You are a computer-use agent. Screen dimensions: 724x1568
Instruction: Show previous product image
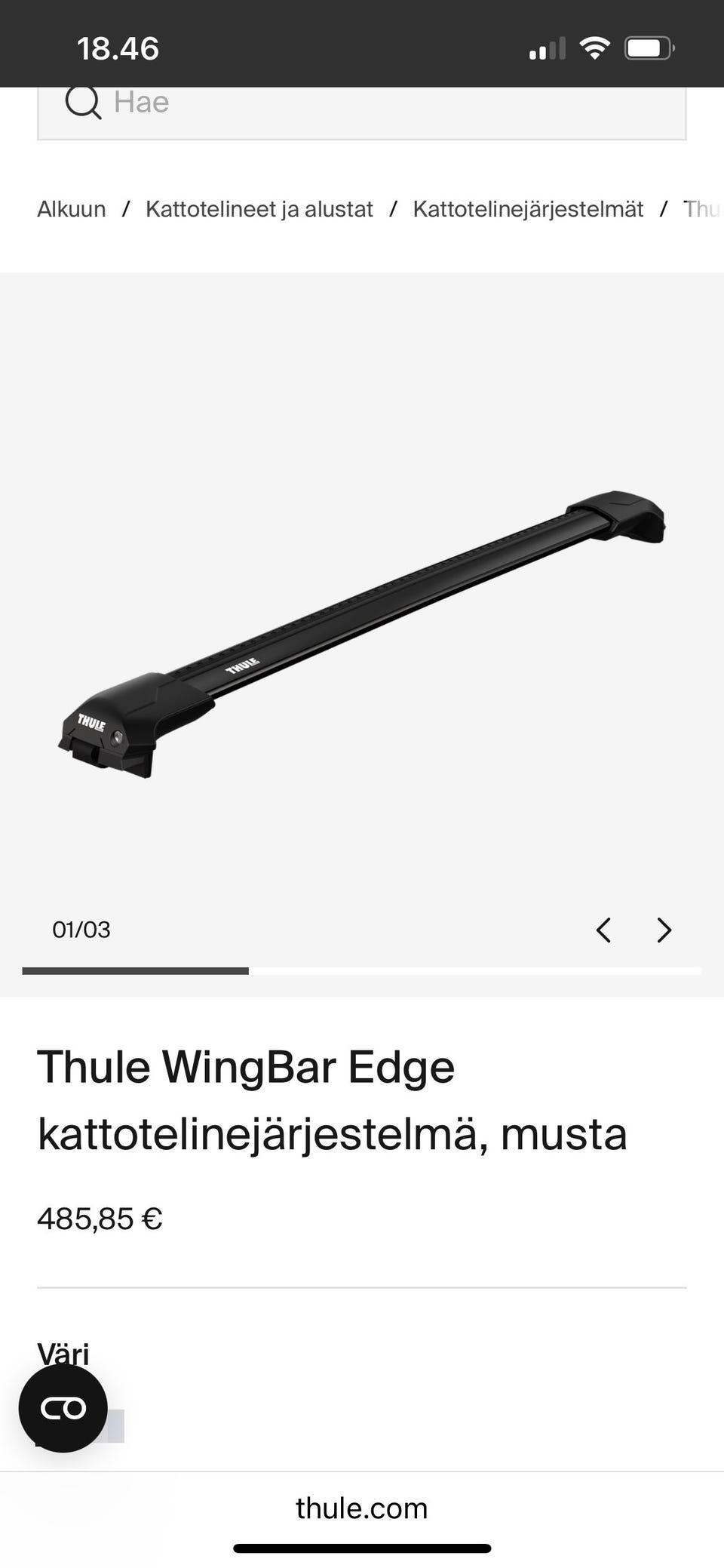coord(603,930)
